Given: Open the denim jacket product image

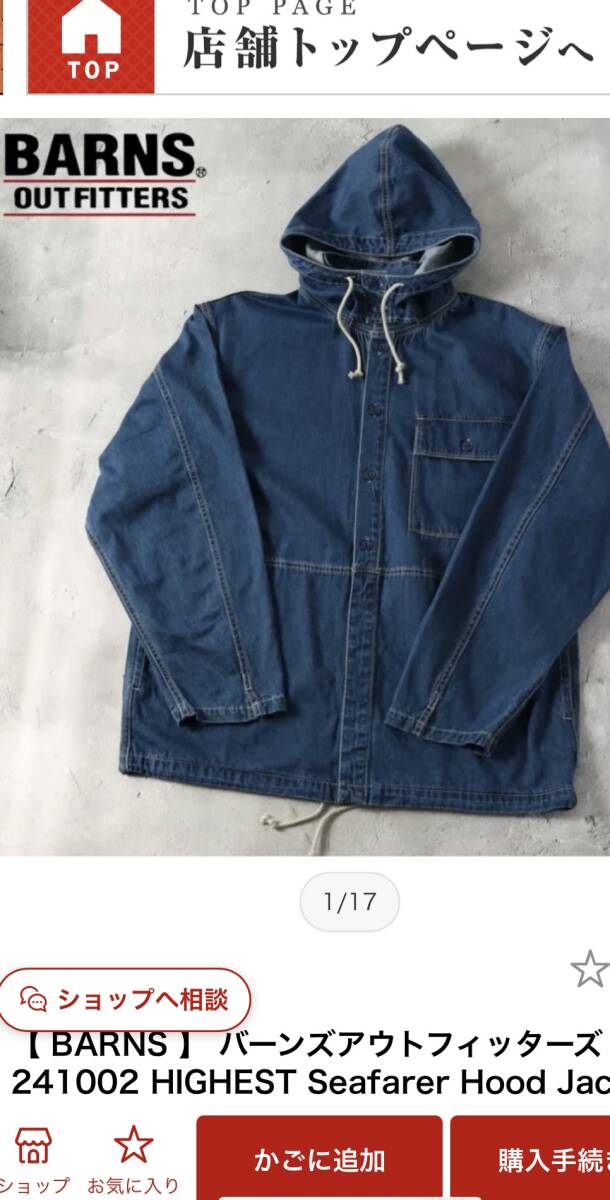Looking at the screenshot, I should click(305, 487).
